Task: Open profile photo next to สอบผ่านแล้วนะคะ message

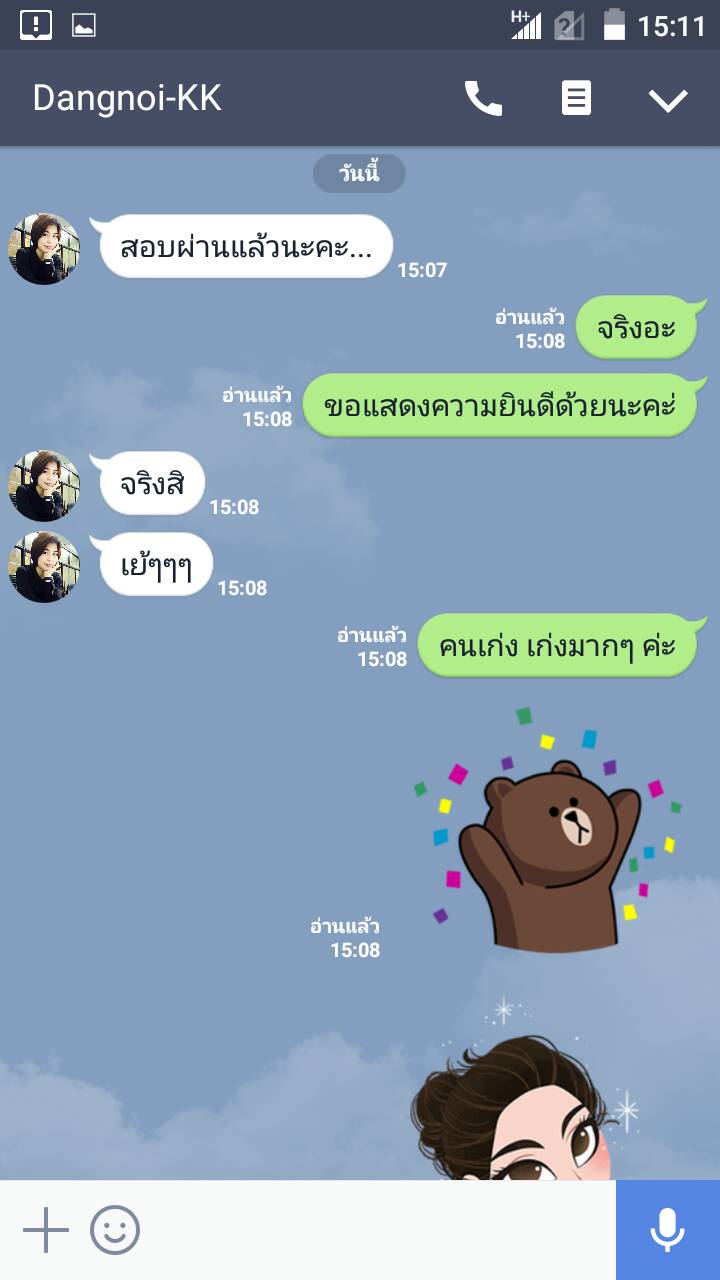Action: (44, 248)
